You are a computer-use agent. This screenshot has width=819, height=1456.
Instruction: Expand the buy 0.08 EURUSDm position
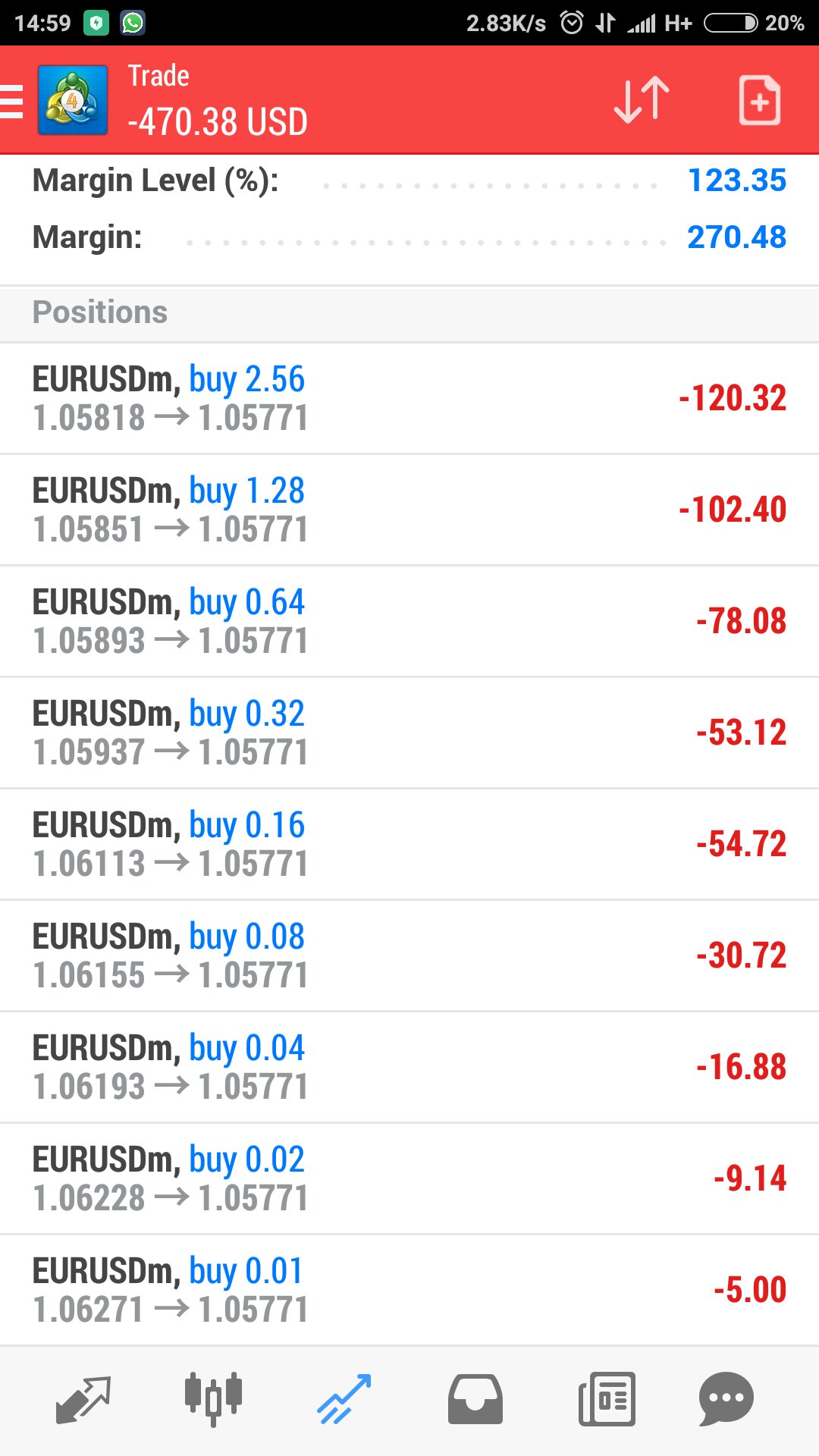point(409,956)
